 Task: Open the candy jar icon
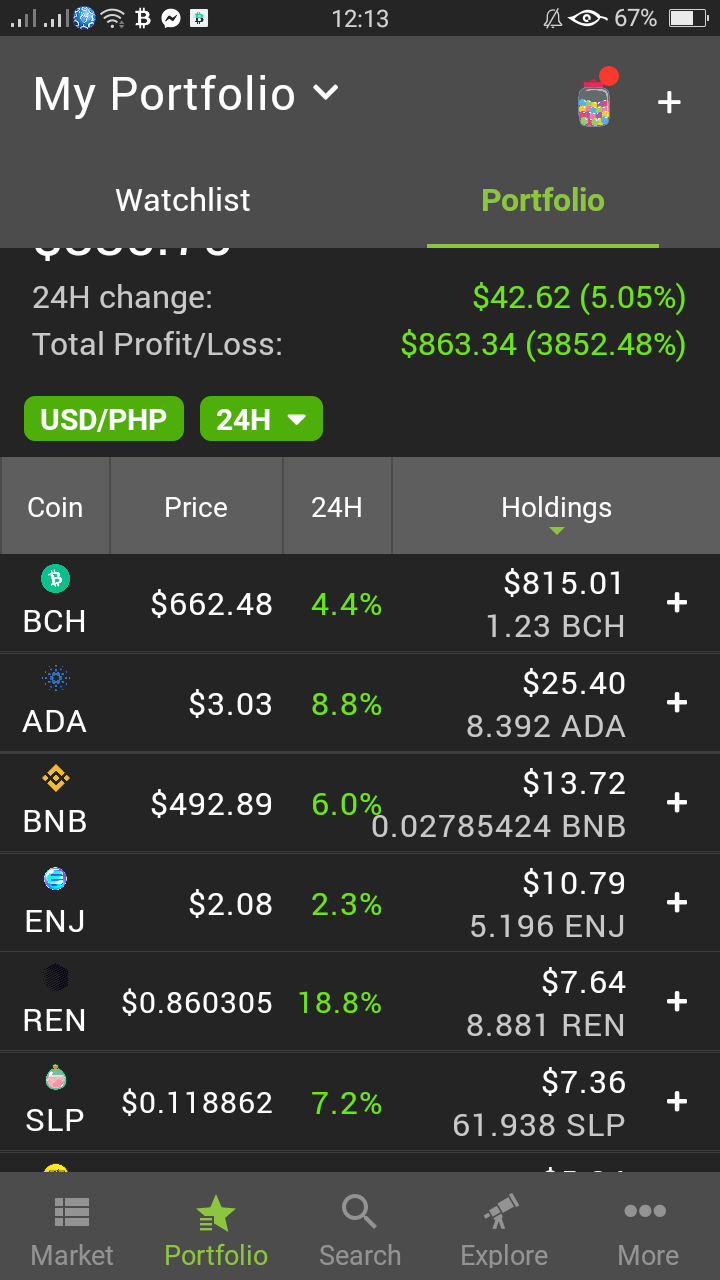tap(595, 98)
